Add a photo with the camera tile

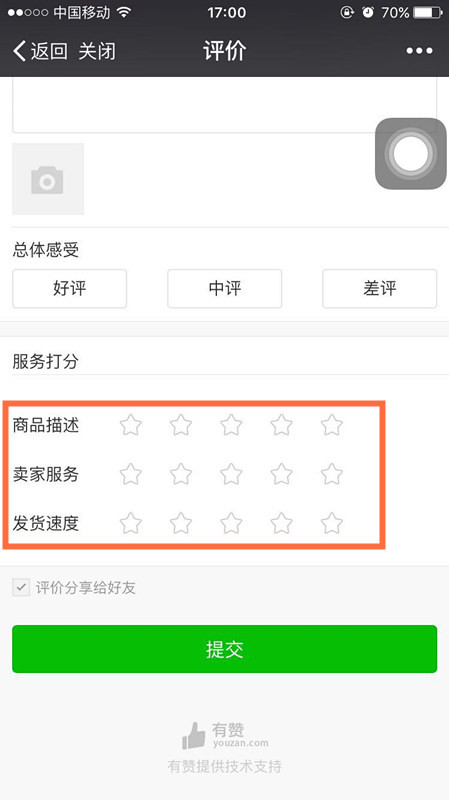tap(48, 179)
